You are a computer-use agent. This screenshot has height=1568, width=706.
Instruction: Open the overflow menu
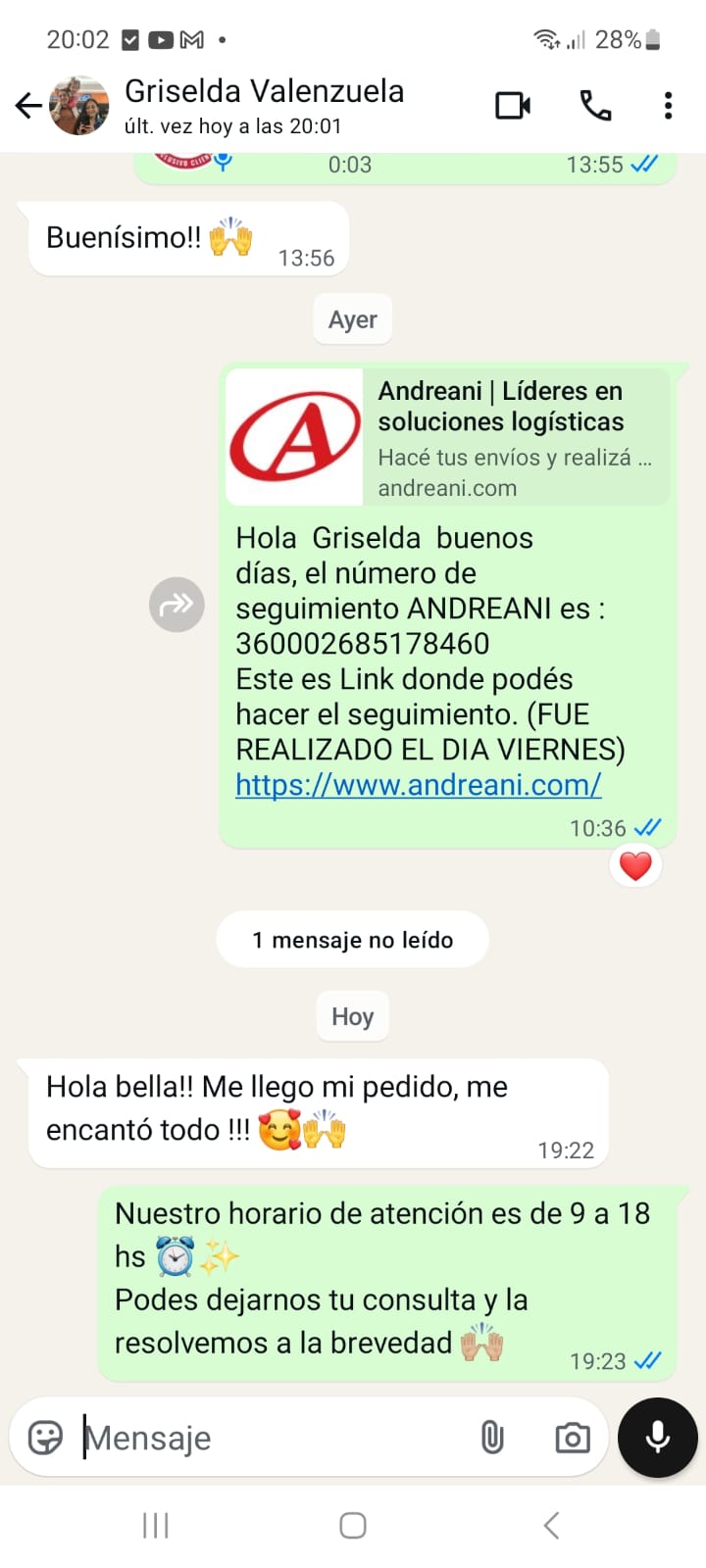(x=668, y=106)
